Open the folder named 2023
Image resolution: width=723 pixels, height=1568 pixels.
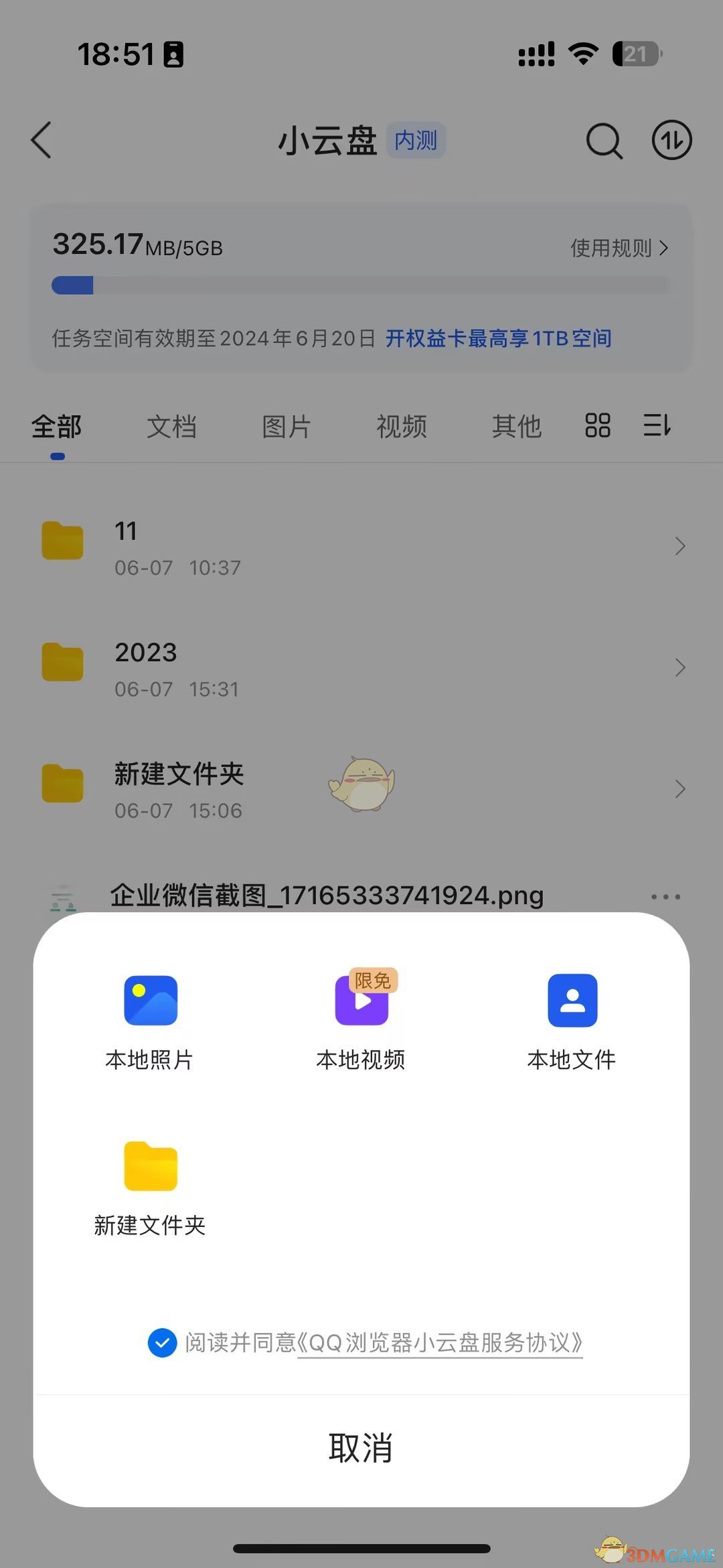click(361, 667)
